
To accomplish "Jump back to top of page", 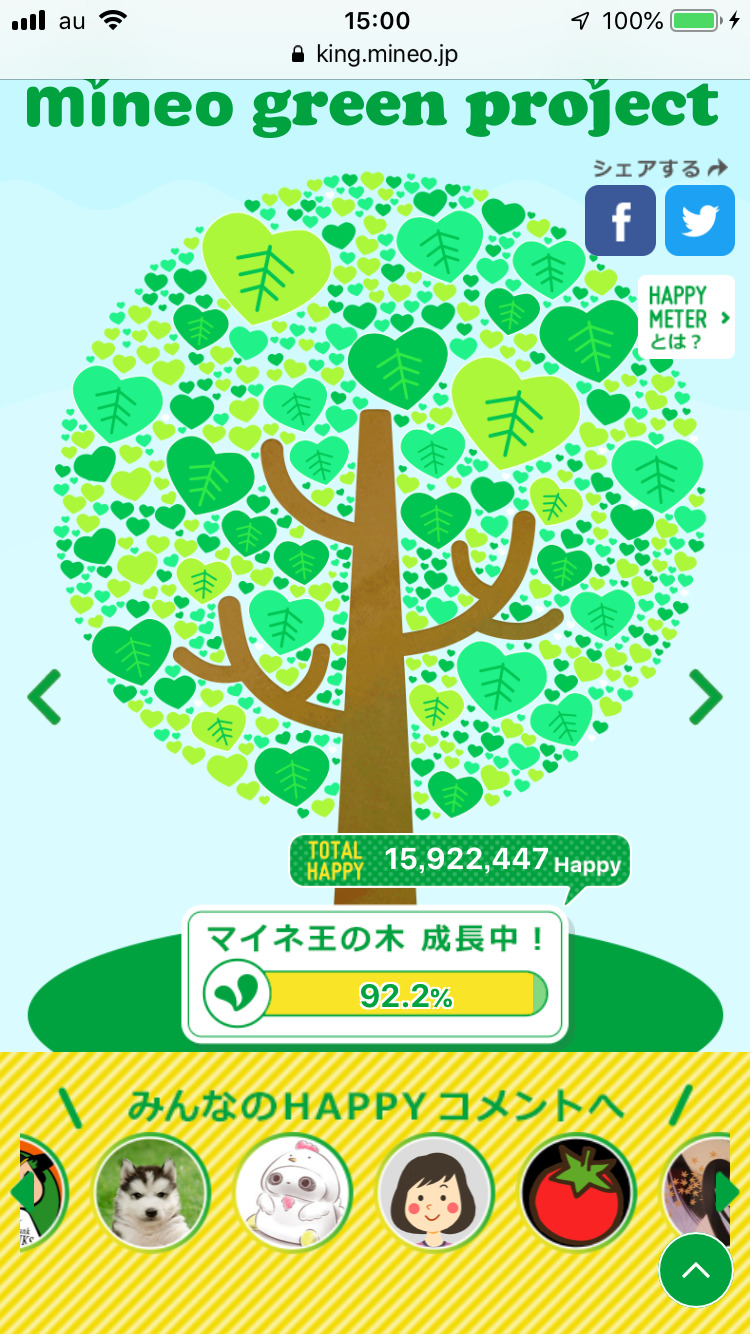I will pos(696,1270).
